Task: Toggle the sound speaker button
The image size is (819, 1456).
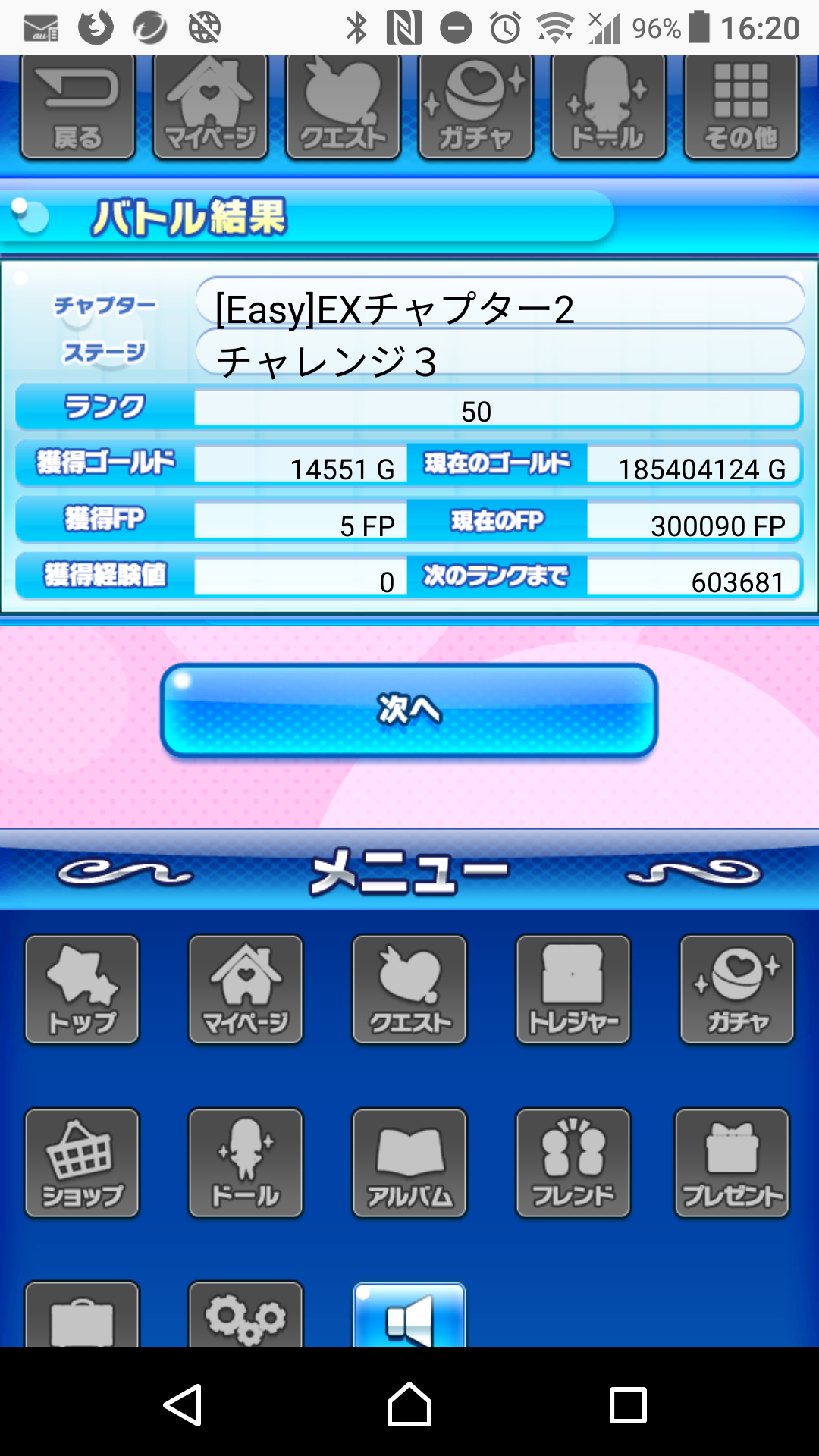Action: pos(409,1316)
